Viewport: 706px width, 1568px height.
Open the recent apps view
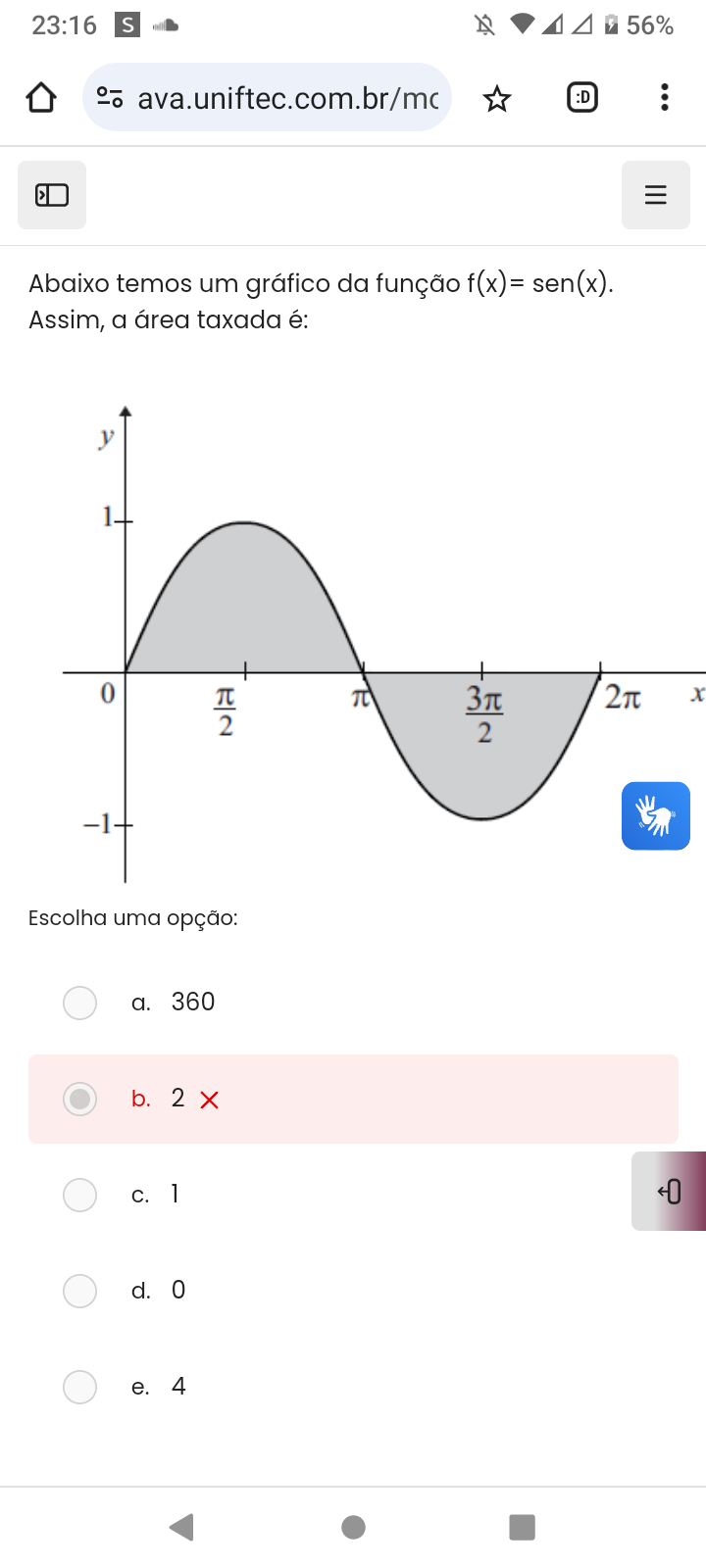tap(522, 1527)
